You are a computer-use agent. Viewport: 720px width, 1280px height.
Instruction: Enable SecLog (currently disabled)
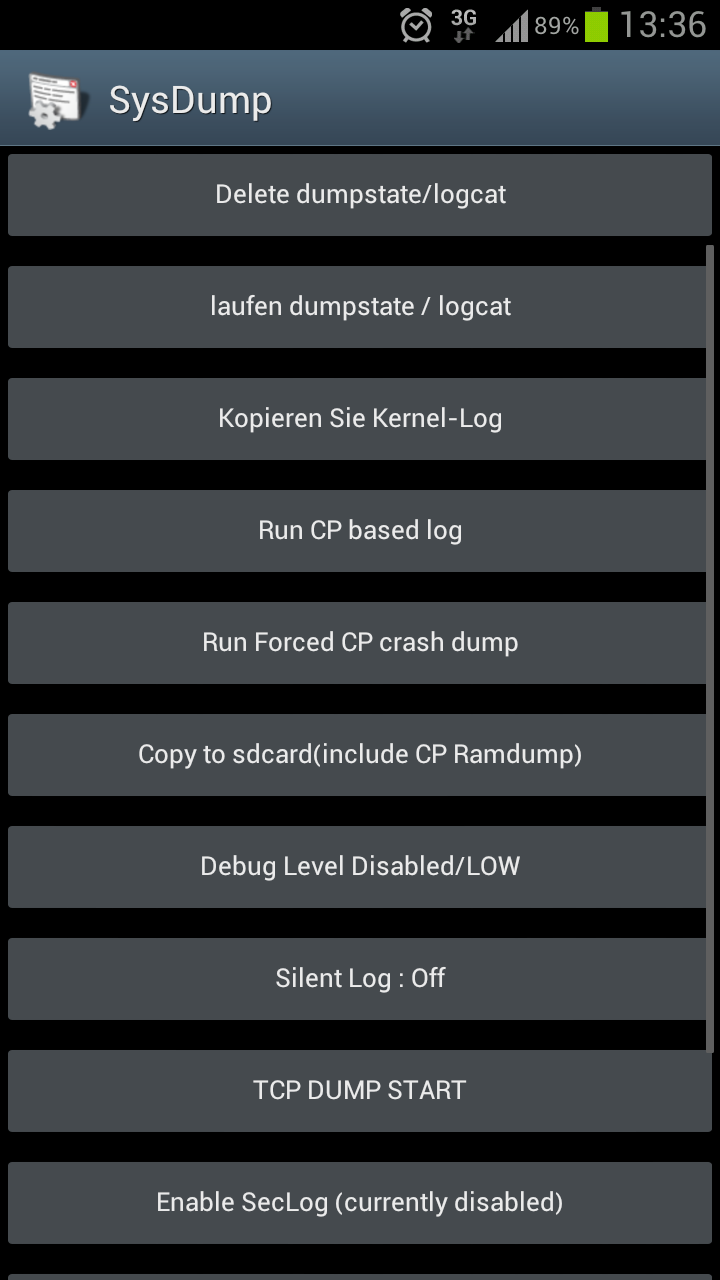tap(360, 1203)
